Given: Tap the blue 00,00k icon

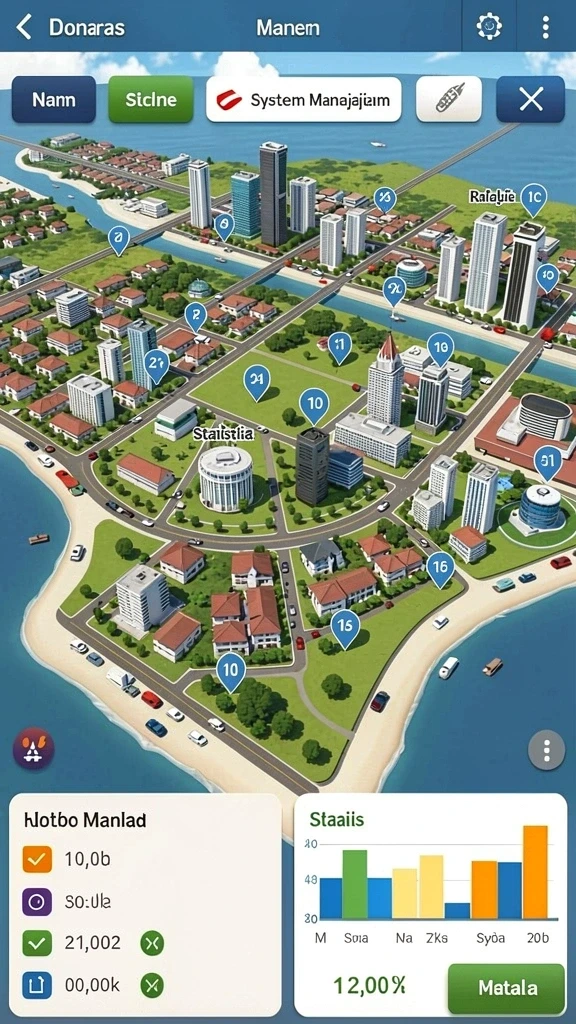Looking at the screenshot, I should click(x=37, y=984).
